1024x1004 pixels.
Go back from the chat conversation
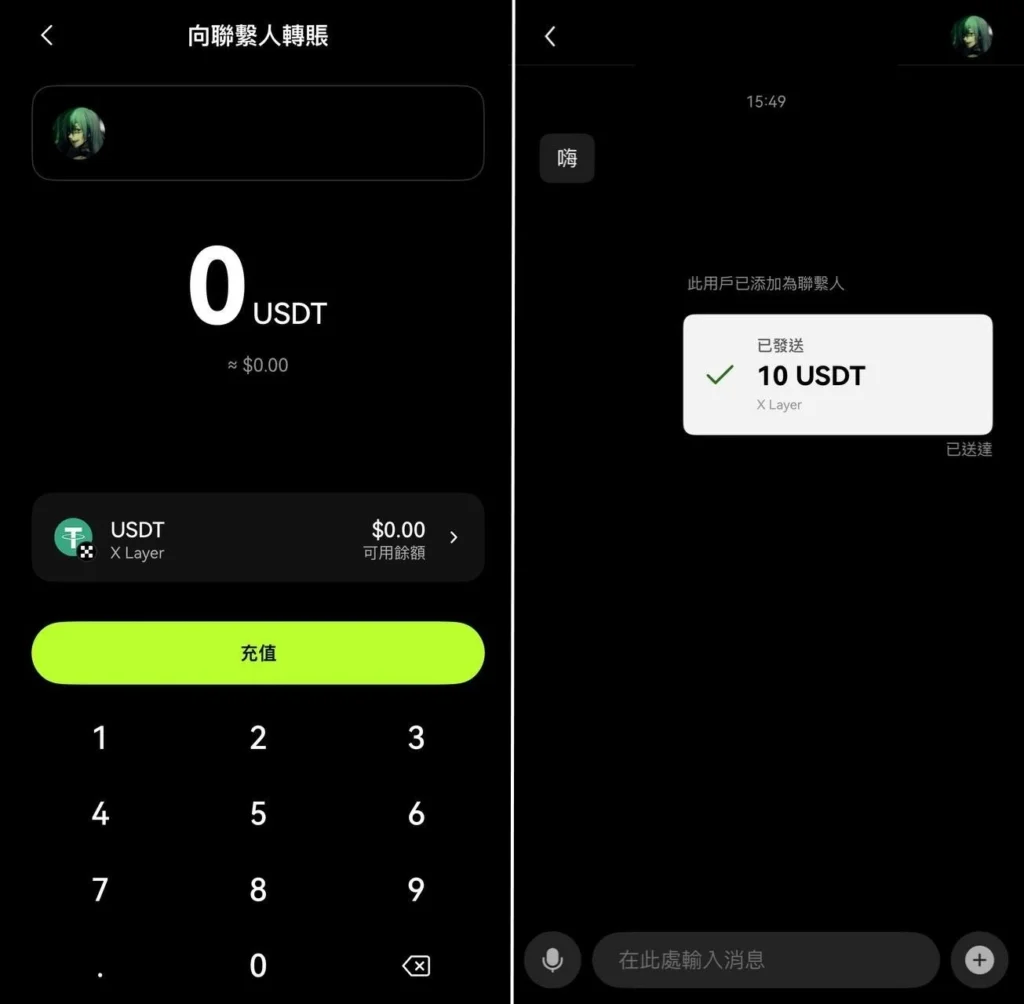[x=549, y=37]
